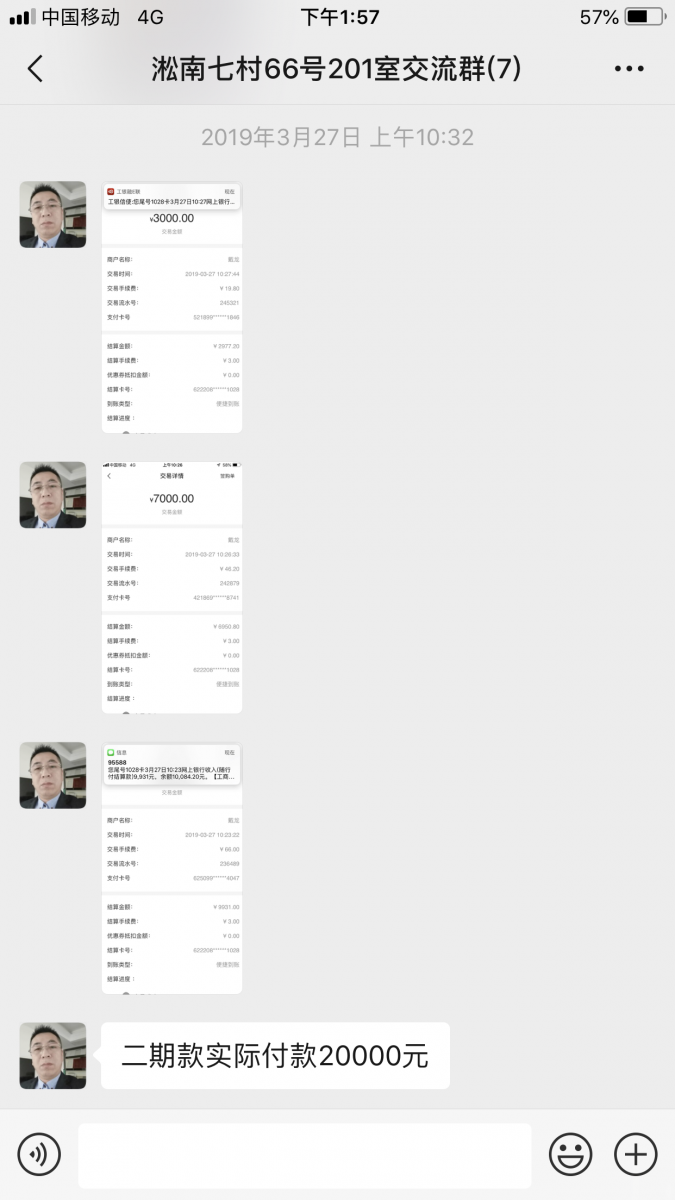The width and height of the screenshot is (675, 1200).
Task: View sender's profile beside the ¥3000.00 image
Action: (x=53, y=214)
